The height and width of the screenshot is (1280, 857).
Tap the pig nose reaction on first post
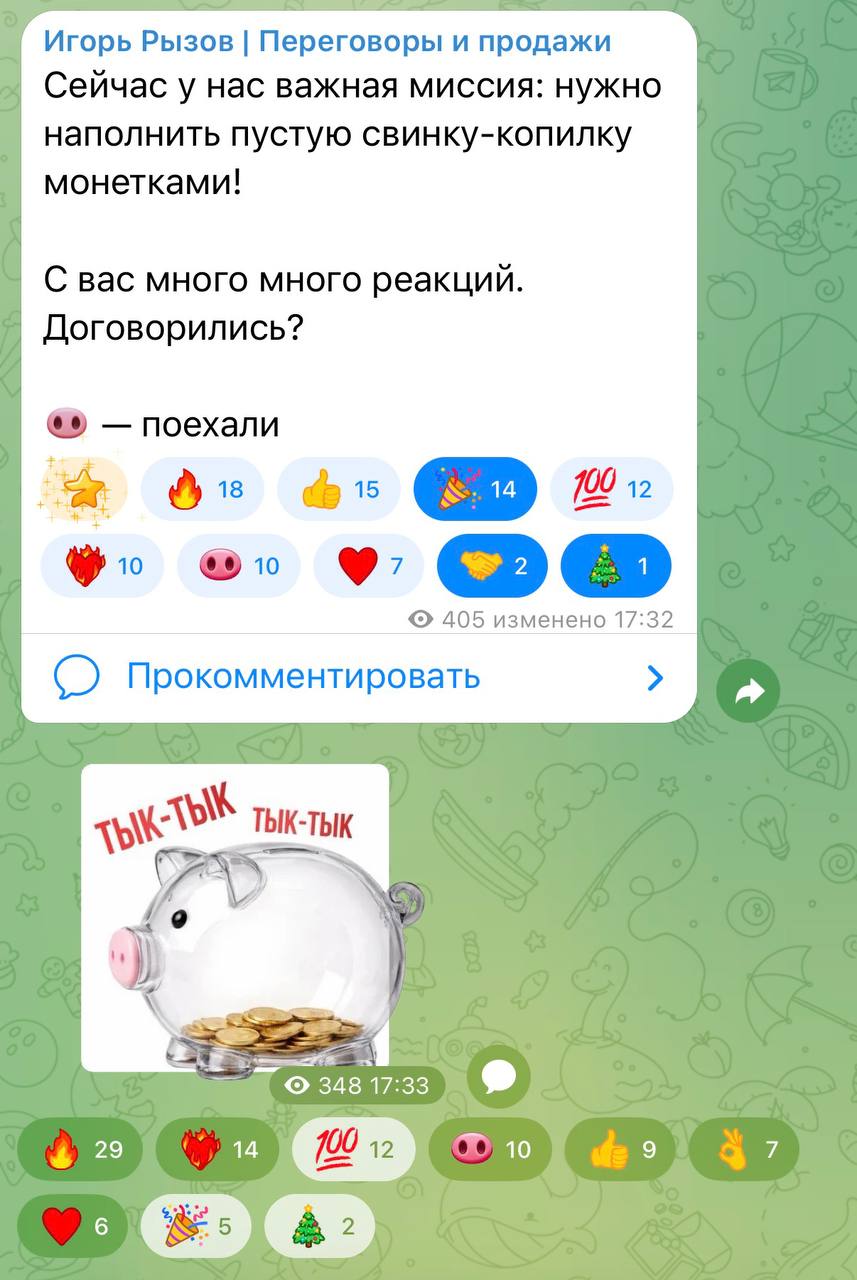(238, 566)
